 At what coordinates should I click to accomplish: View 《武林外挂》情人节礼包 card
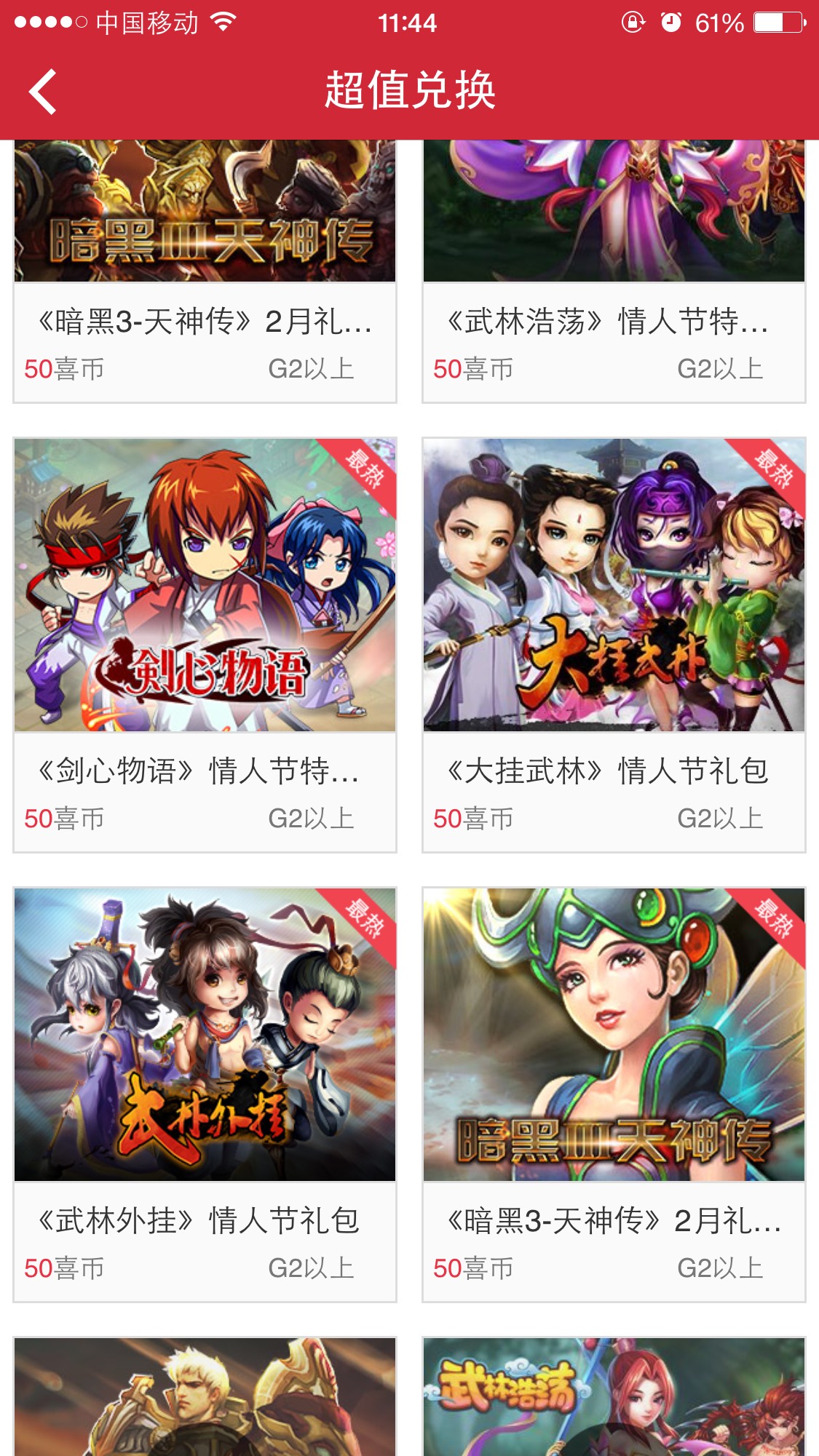pos(205,1094)
